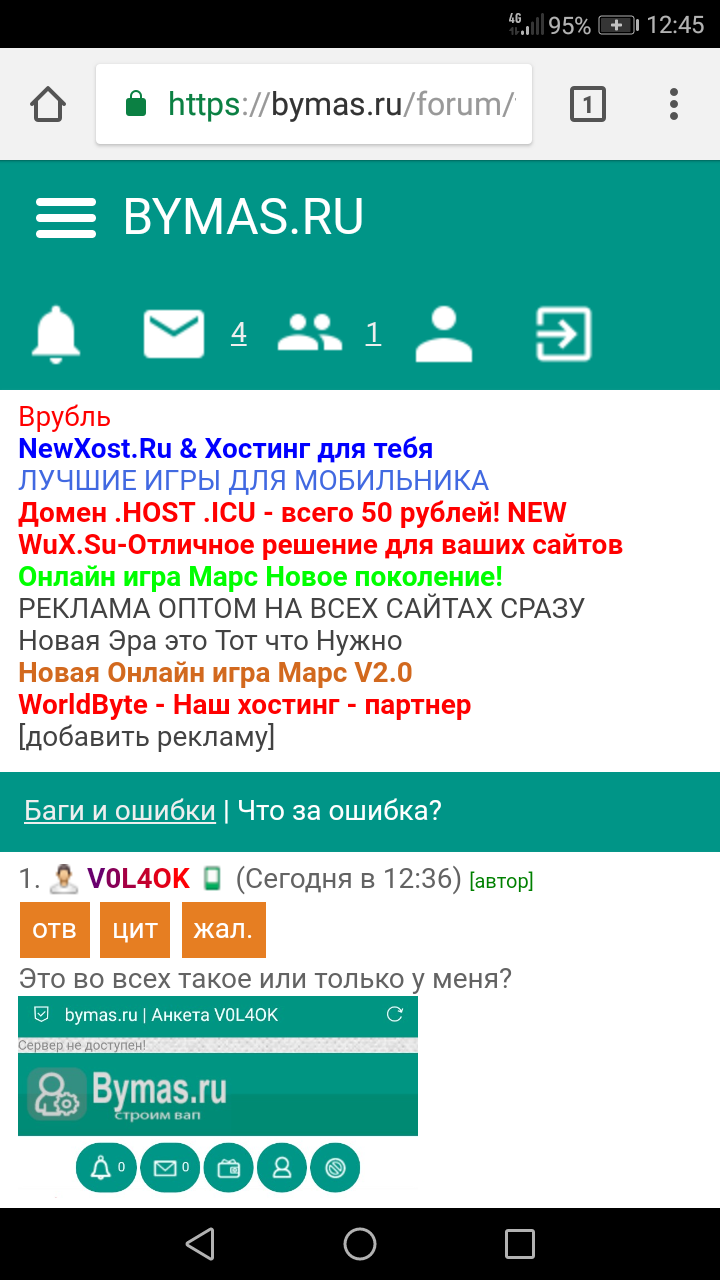
Task: Reply to V0L4OK's post with отв
Action: click(55, 929)
